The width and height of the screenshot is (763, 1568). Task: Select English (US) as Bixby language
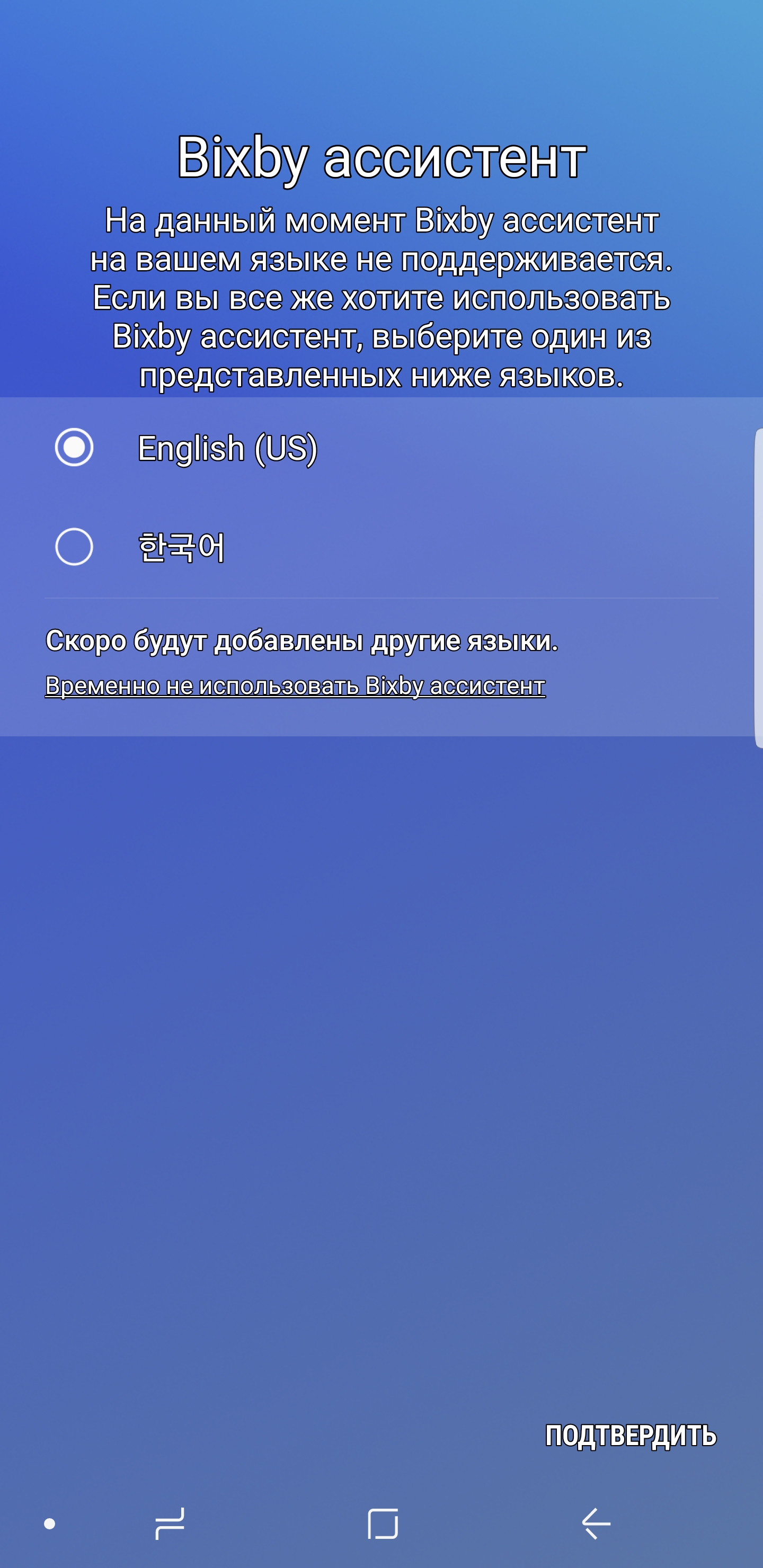tap(381, 448)
